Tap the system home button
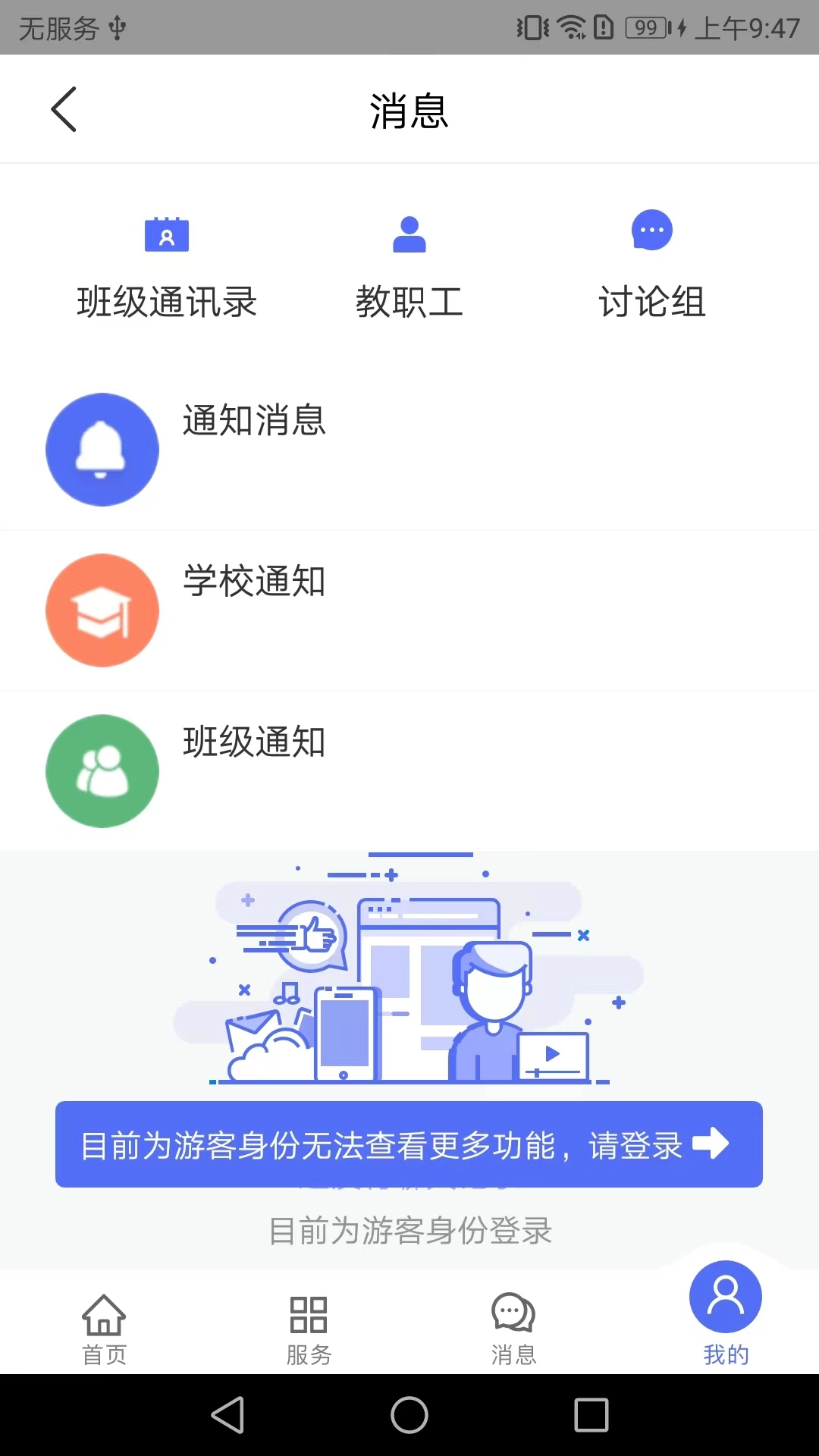 coord(409,1415)
